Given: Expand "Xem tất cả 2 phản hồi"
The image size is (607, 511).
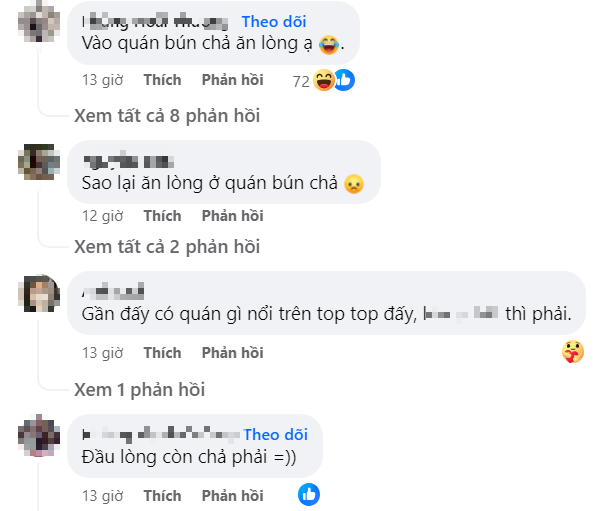Looking at the screenshot, I should tap(166, 246).
